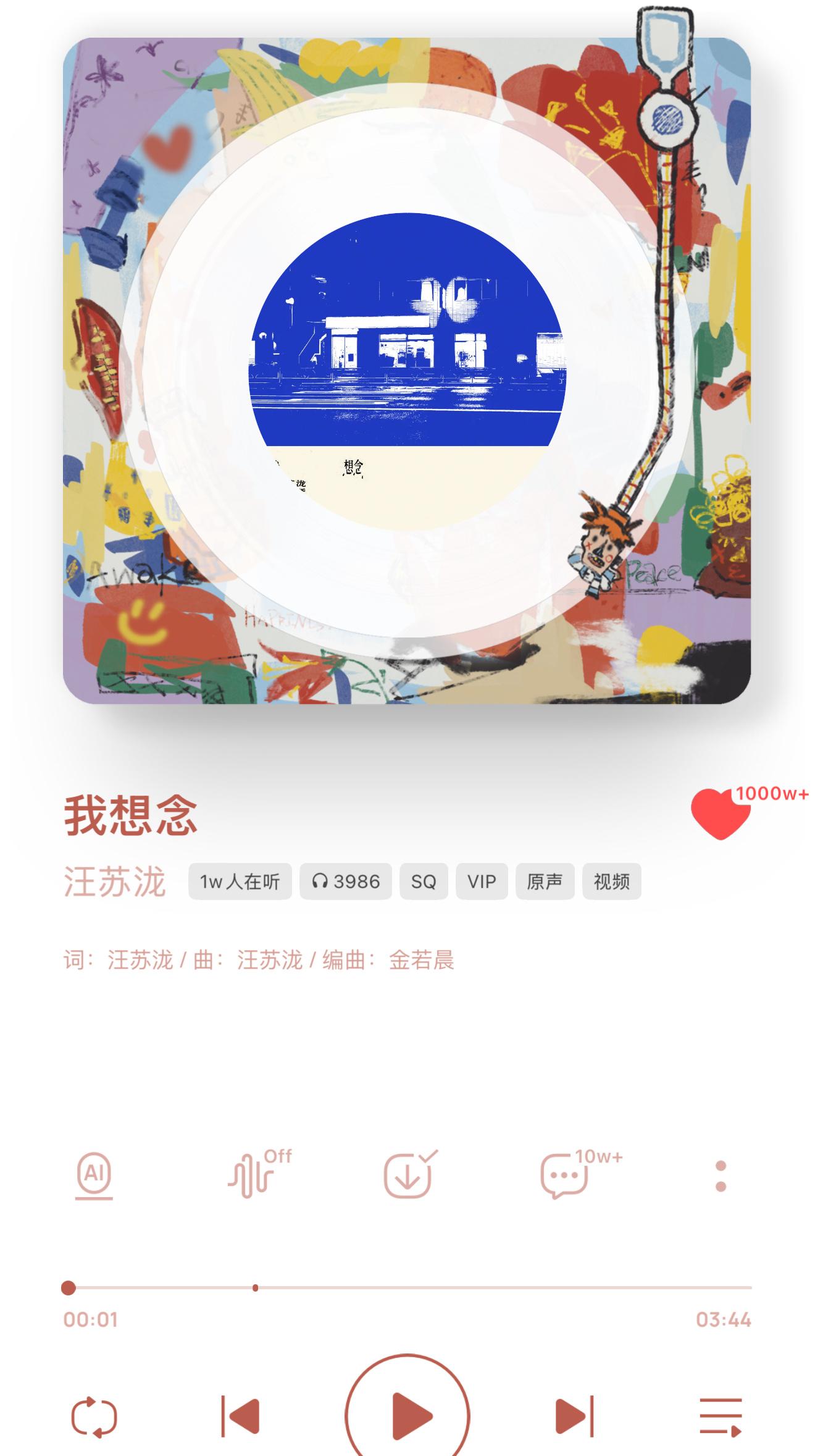The width and height of the screenshot is (815, 1456).
Task: Tap the 1w人在听 chip
Action: coord(240,882)
